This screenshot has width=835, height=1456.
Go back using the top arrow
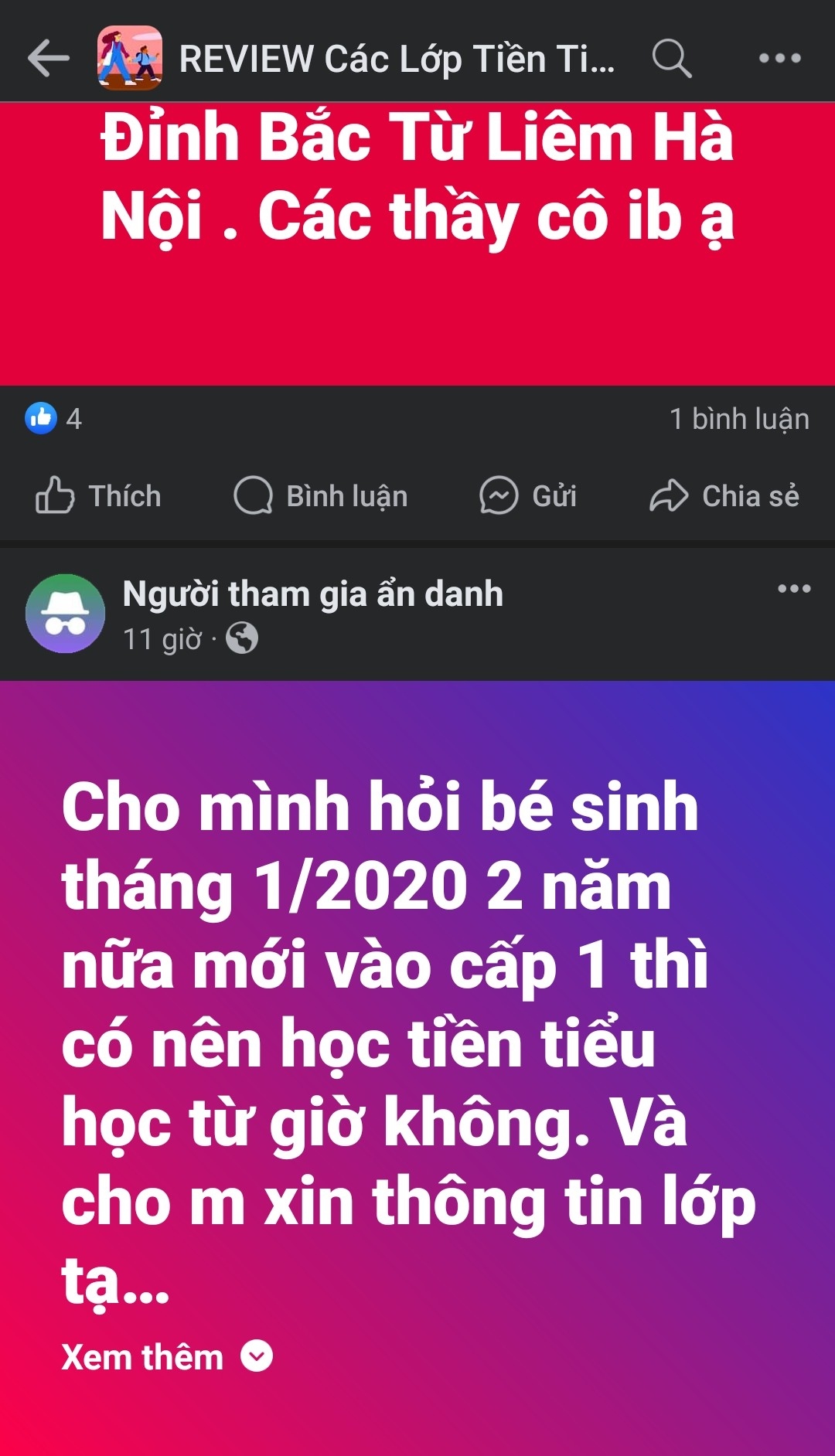(48, 58)
